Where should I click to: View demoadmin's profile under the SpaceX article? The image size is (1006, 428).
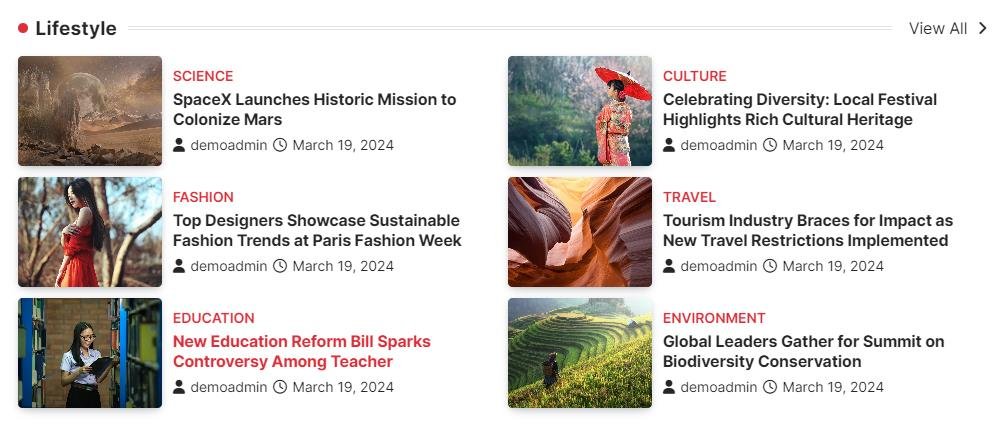228,145
